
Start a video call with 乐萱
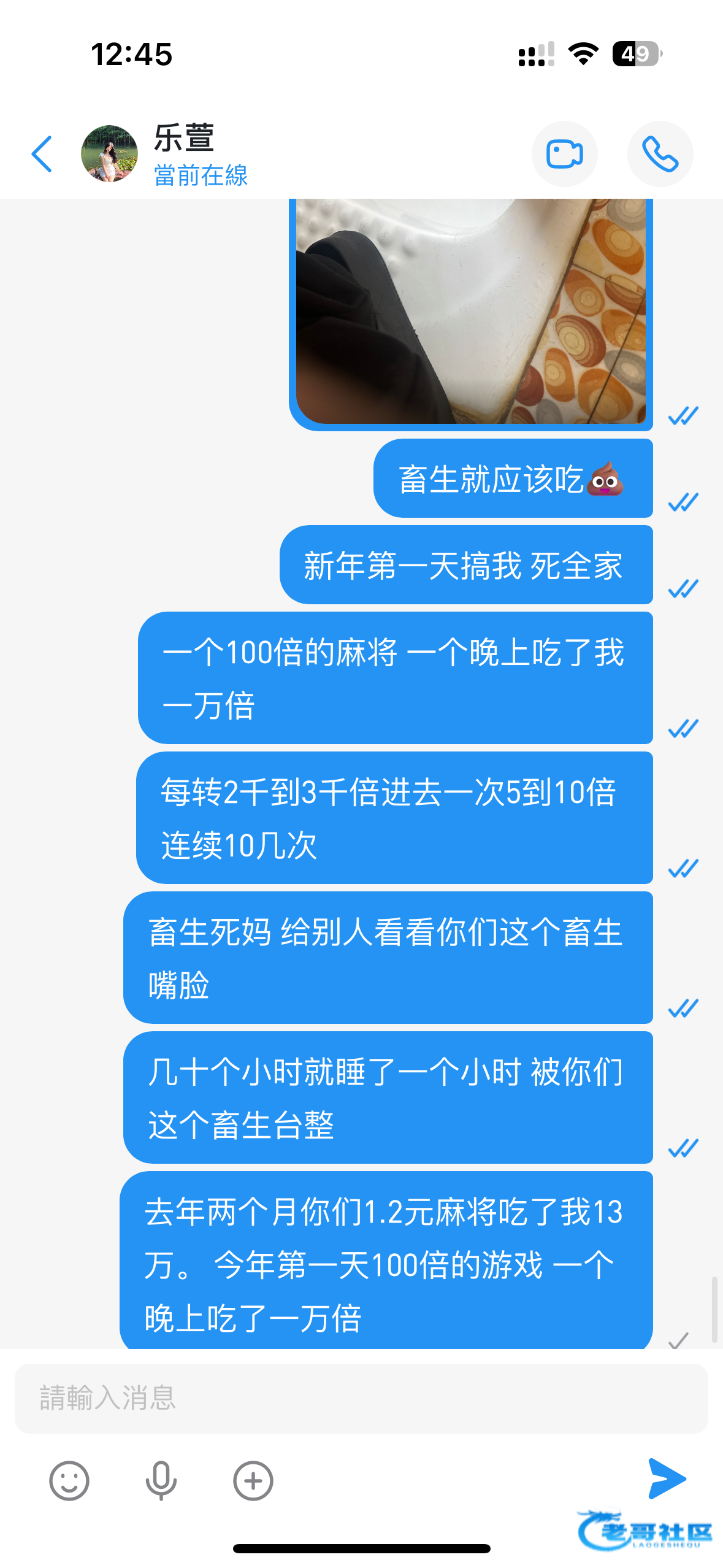pos(564,154)
